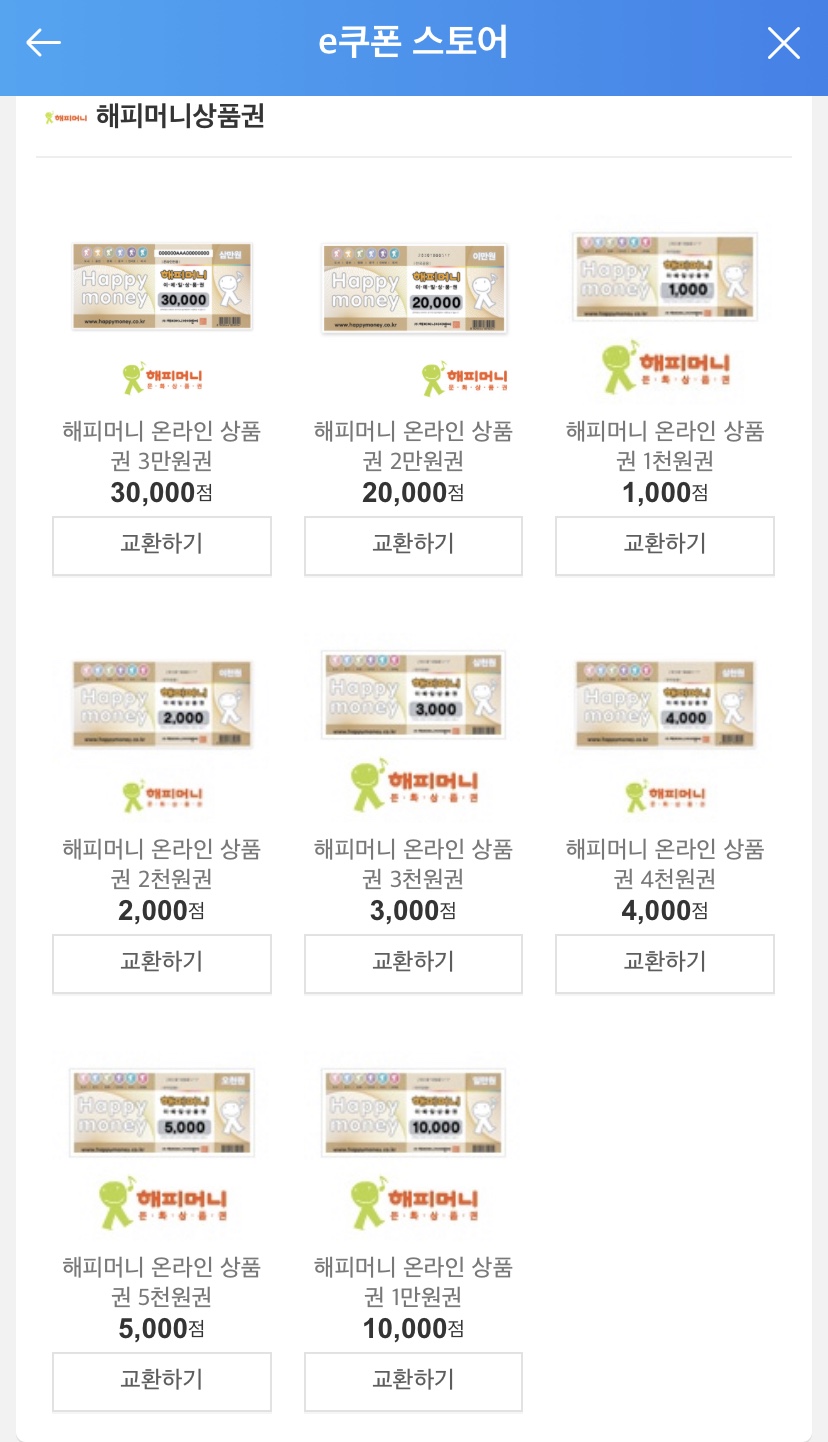Redeem the 1만원권 with 교환하기
Viewport: 828px width, 1442px height.
tap(413, 1382)
